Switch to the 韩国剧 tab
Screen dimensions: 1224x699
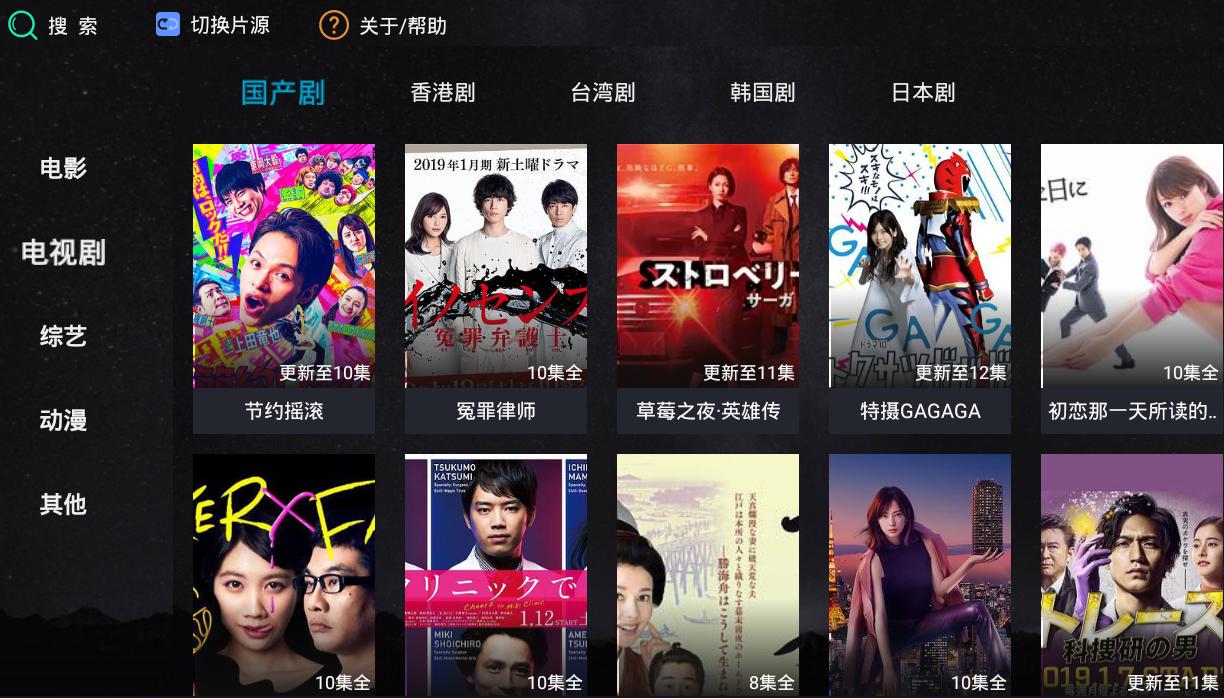[762, 93]
